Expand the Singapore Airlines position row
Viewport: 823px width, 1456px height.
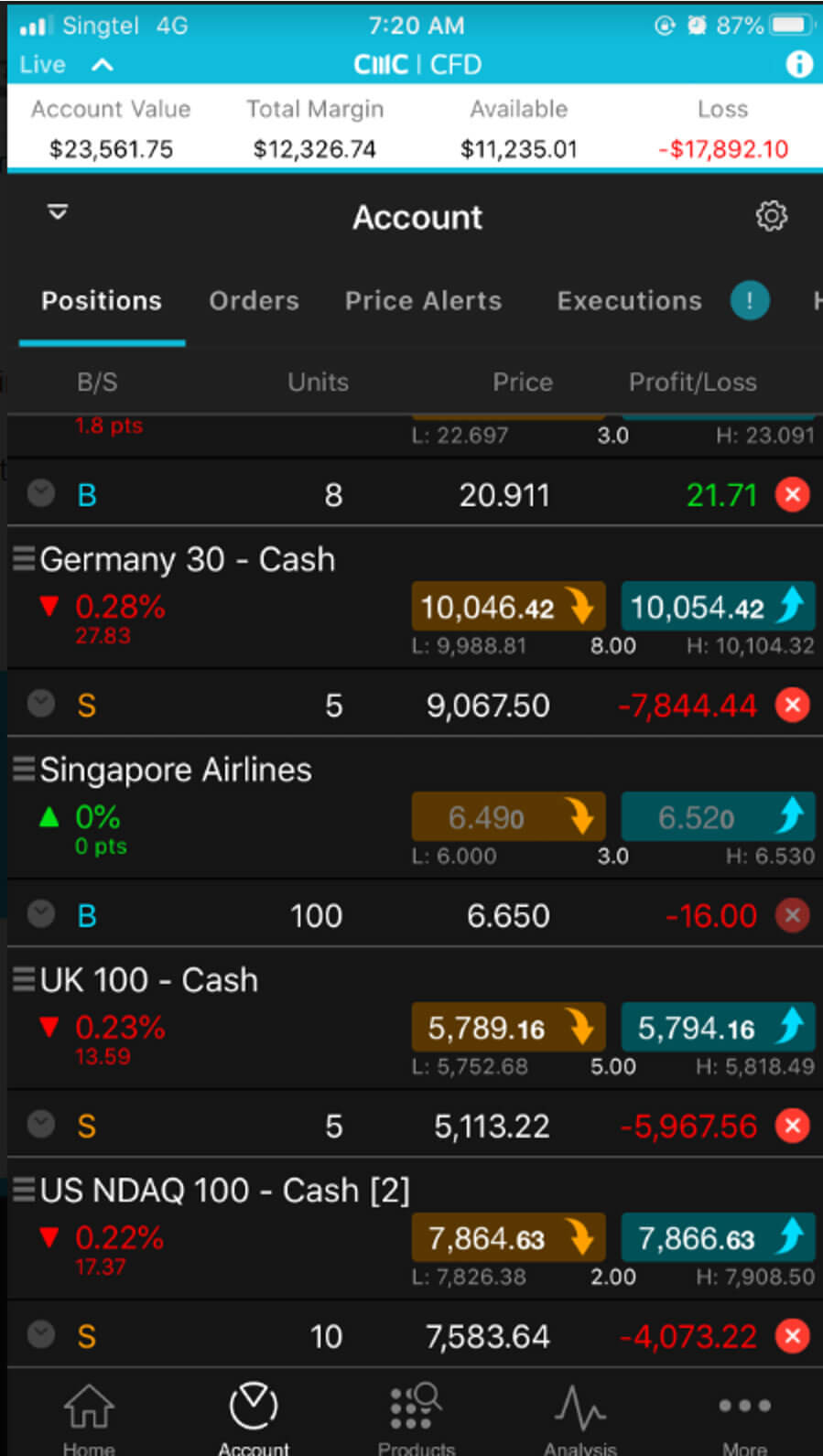[x=41, y=914]
